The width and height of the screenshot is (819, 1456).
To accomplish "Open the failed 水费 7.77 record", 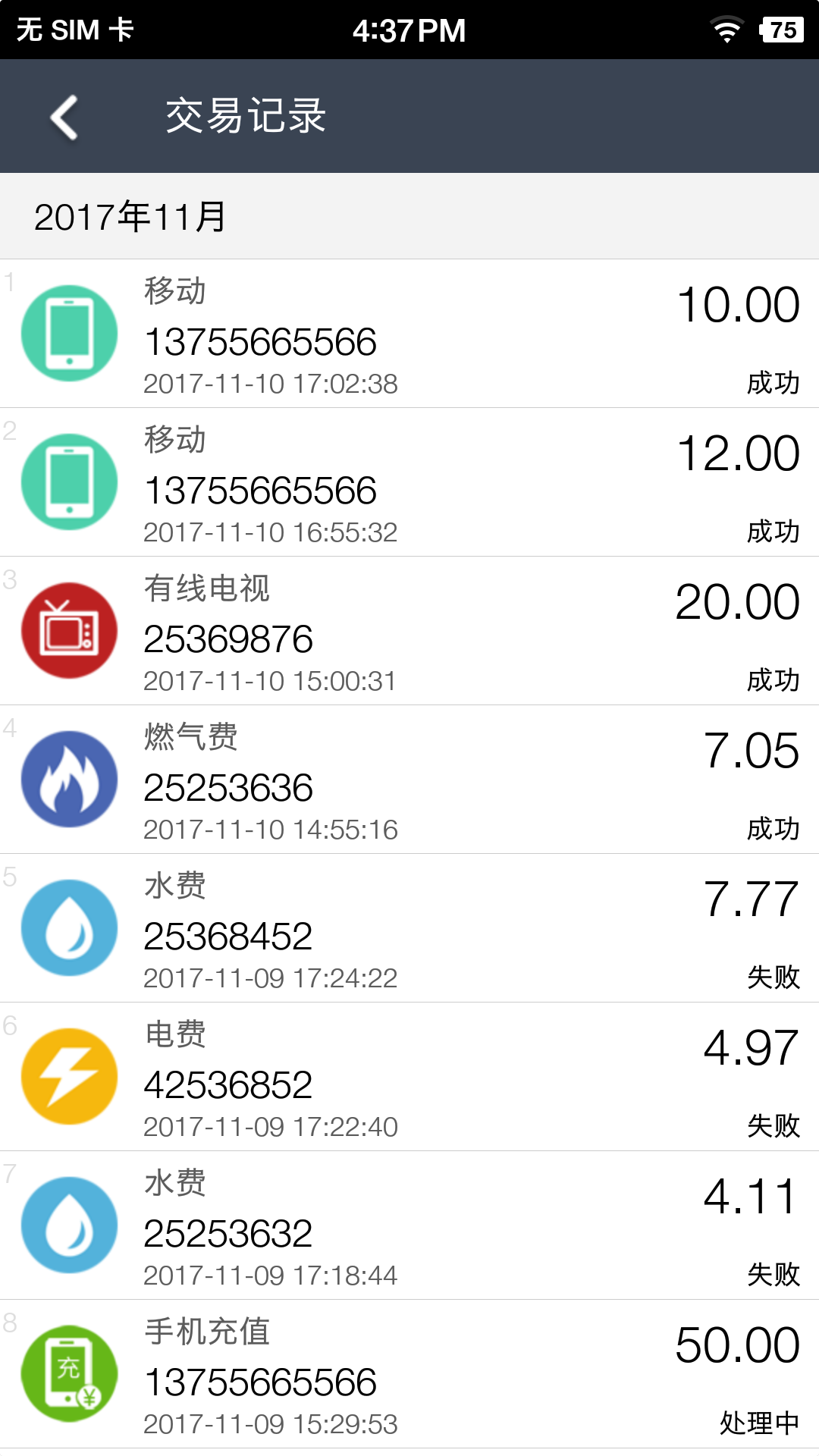I will 409,928.
